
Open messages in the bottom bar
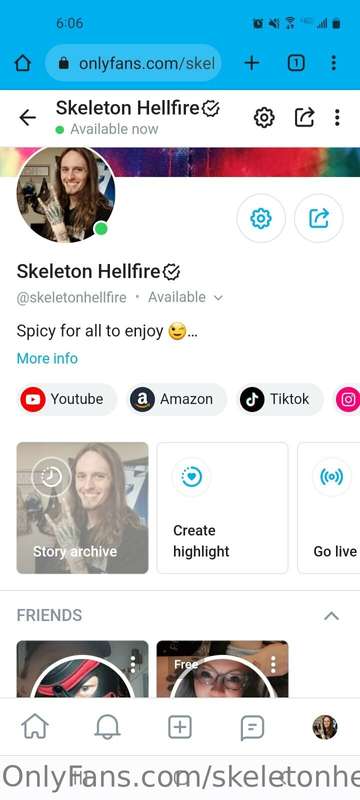tap(252, 727)
